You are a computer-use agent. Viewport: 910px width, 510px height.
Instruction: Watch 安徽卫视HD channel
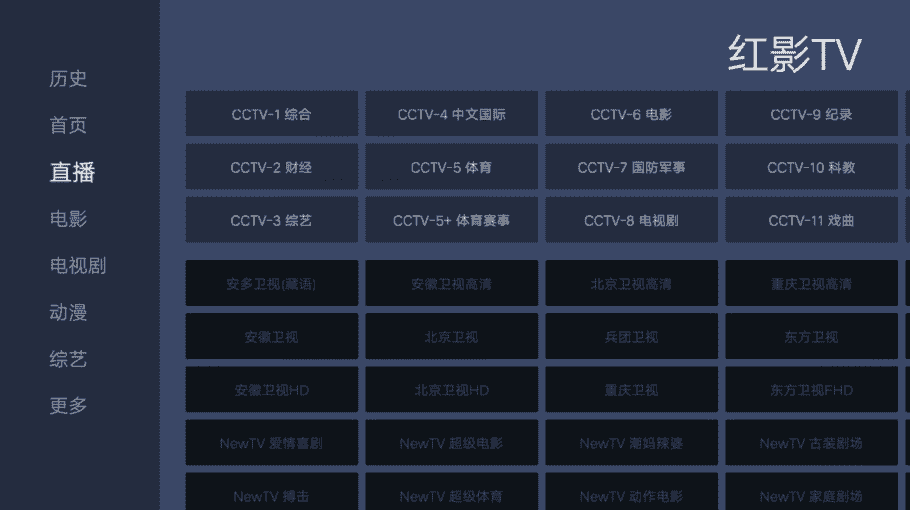(271, 390)
